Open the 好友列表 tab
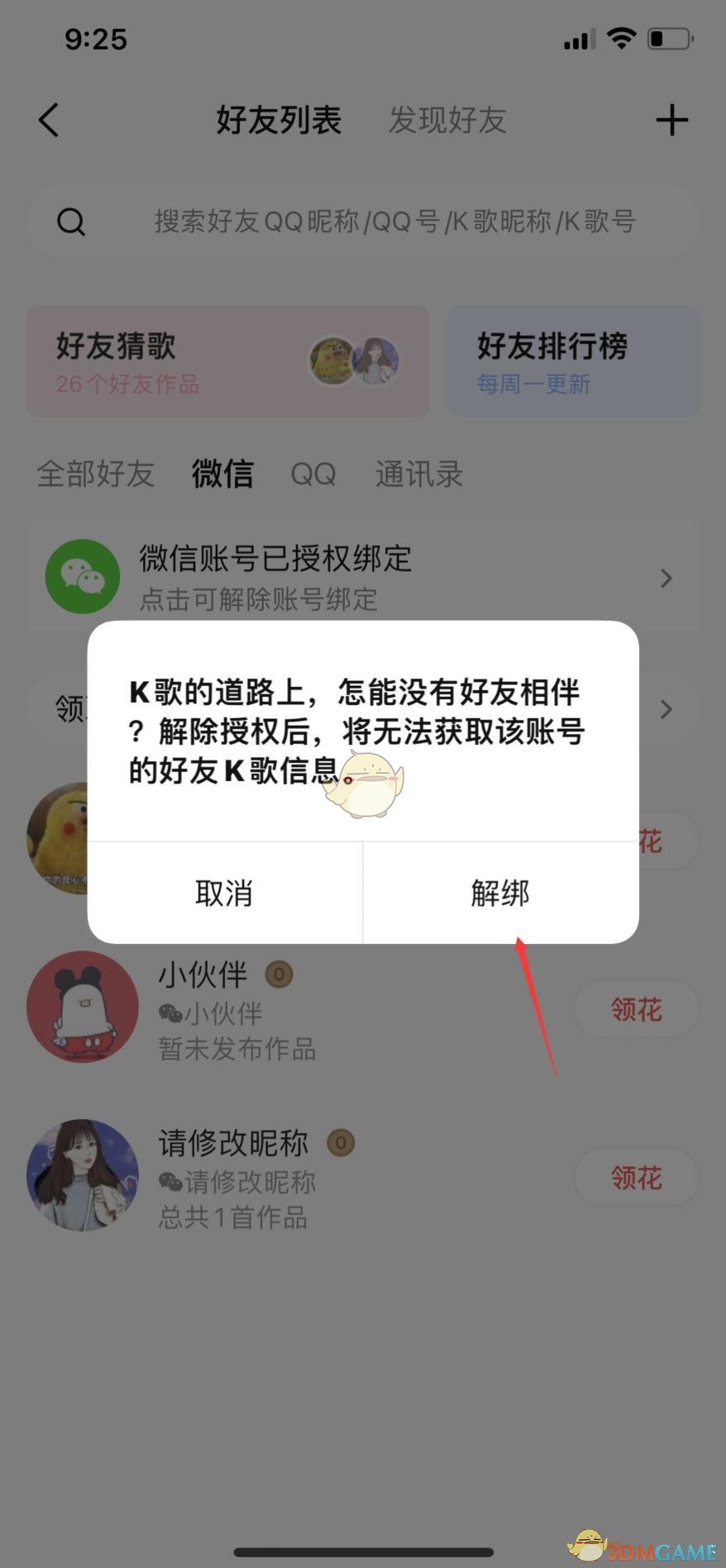 pos(279,121)
